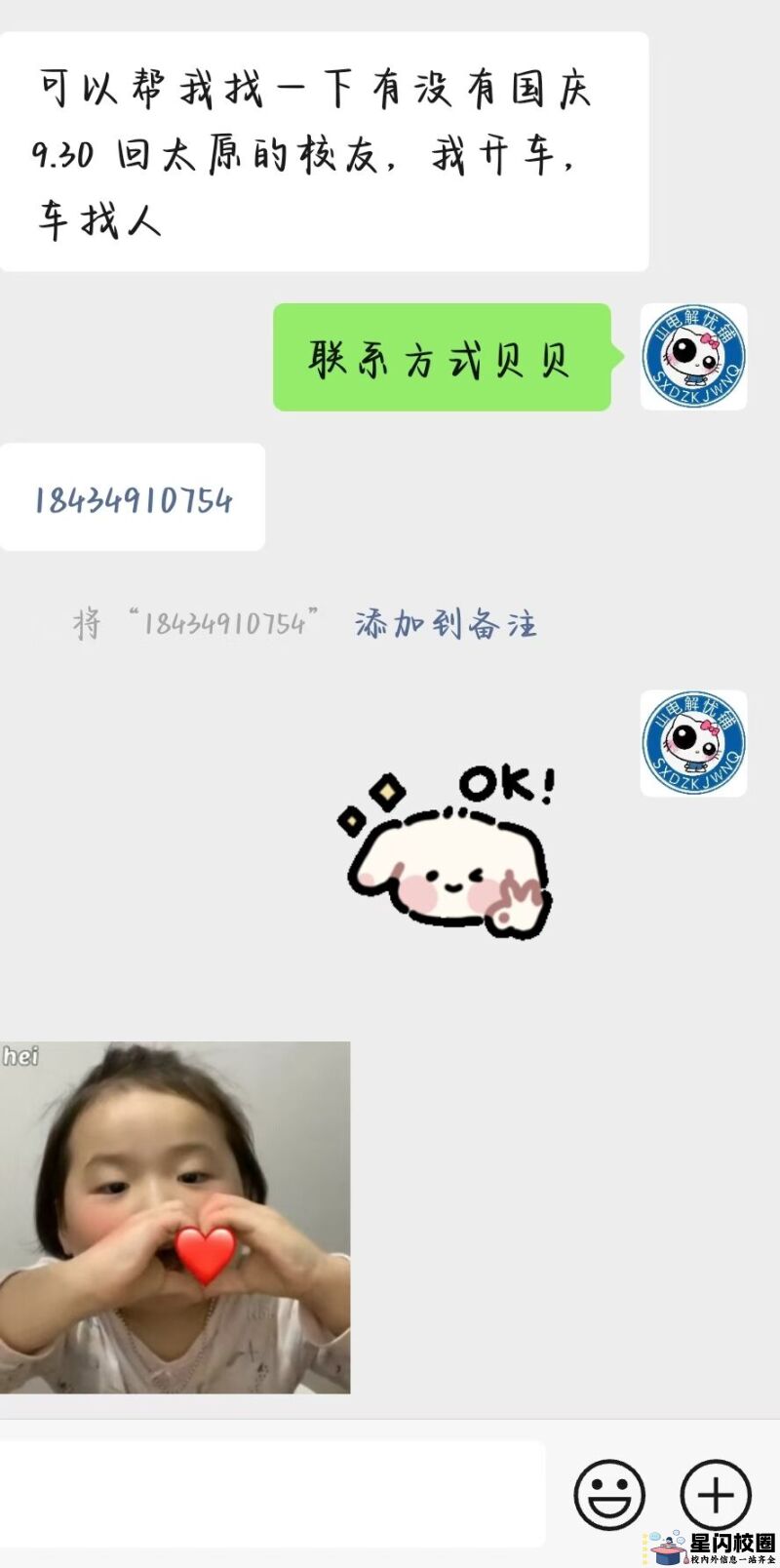Open the child heart-gesture image

pyautogui.click(x=175, y=1217)
